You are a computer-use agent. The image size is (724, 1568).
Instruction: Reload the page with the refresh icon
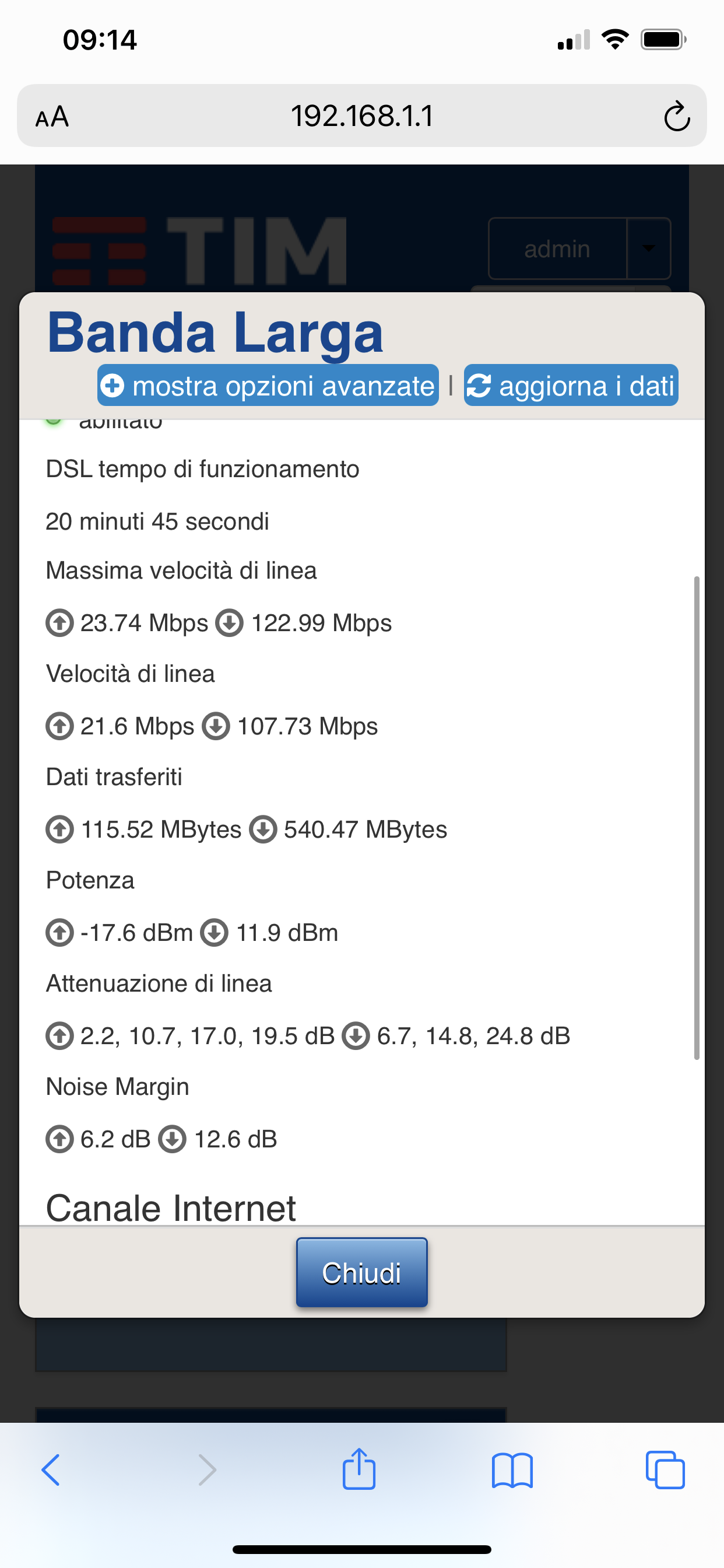[x=677, y=116]
